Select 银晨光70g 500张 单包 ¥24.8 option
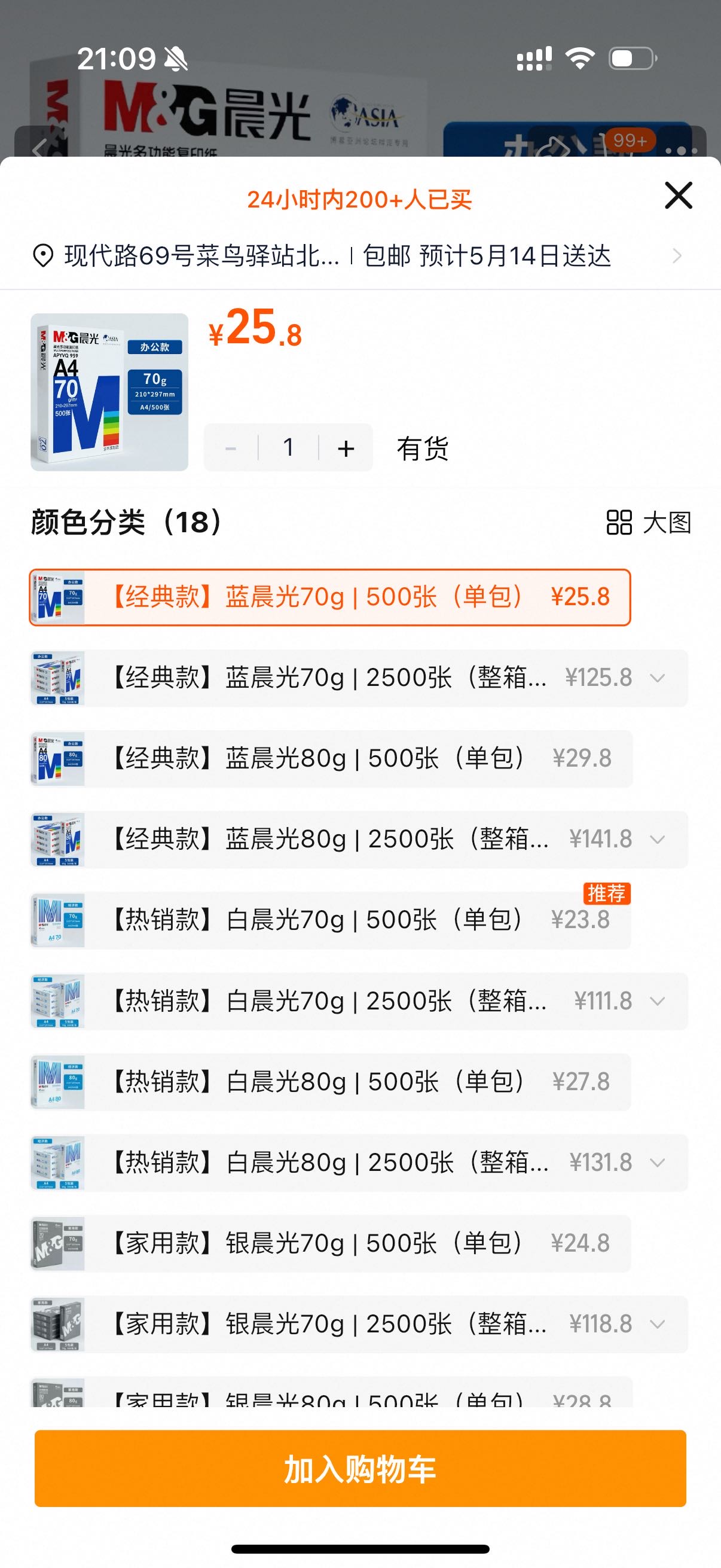The width and height of the screenshot is (721, 1568). pos(331,1243)
